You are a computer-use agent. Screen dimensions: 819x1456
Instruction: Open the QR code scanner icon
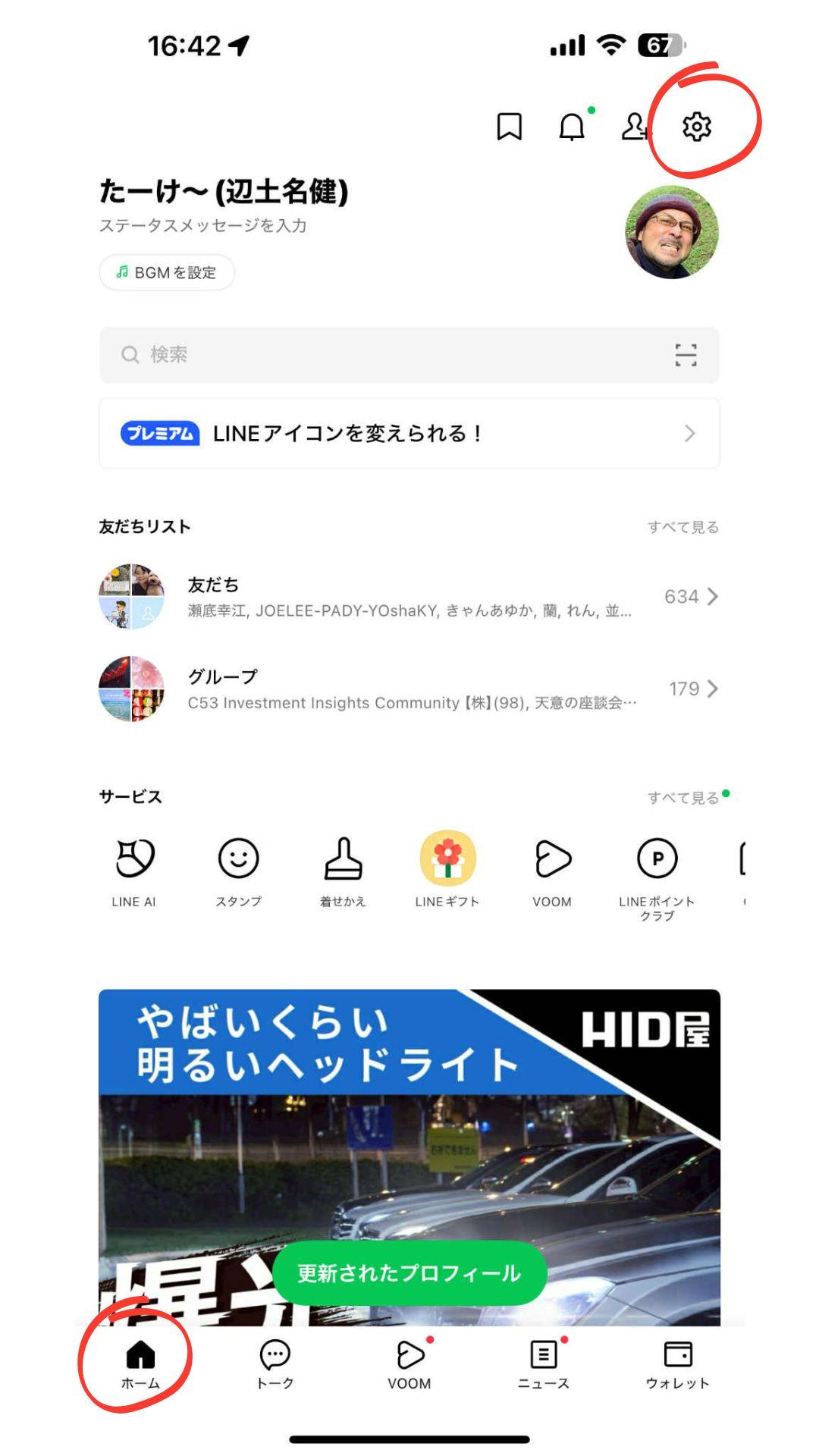tap(686, 355)
